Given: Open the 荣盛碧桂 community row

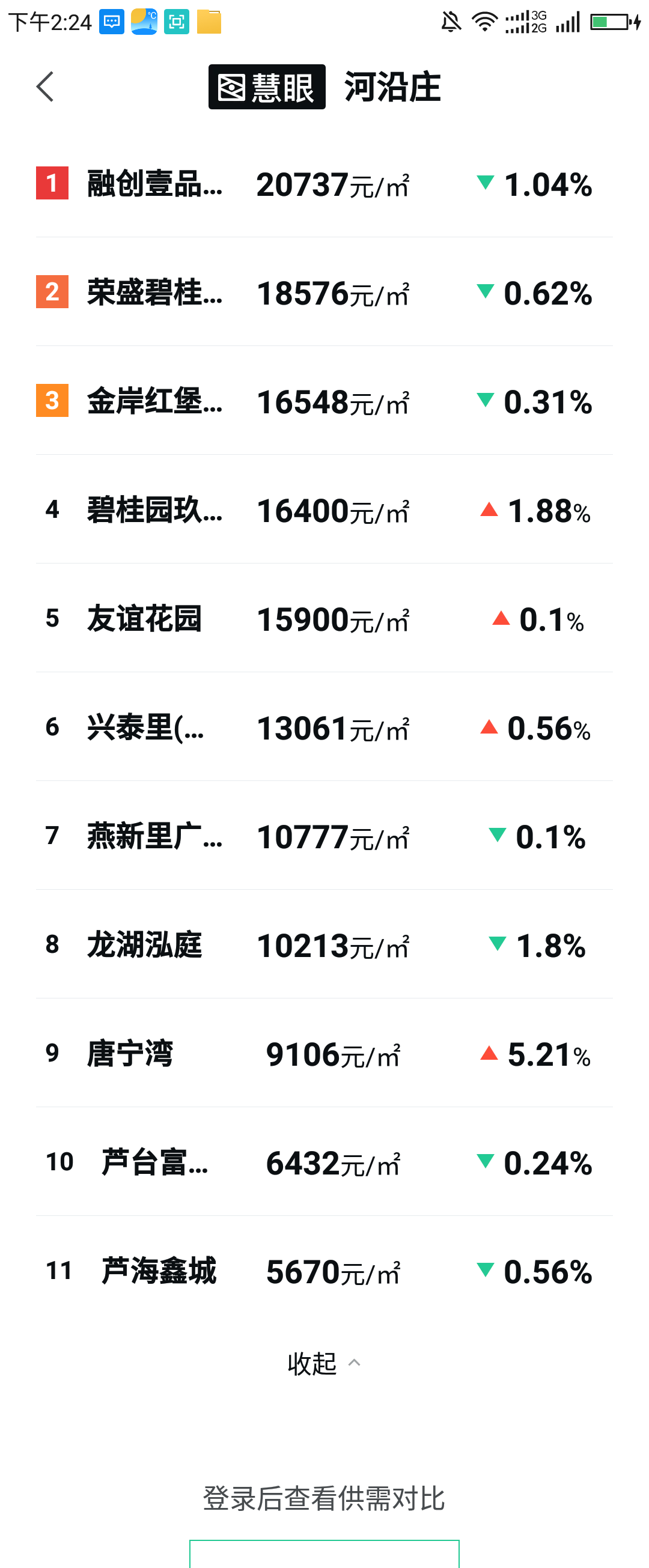Looking at the screenshot, I should (154, 293).
